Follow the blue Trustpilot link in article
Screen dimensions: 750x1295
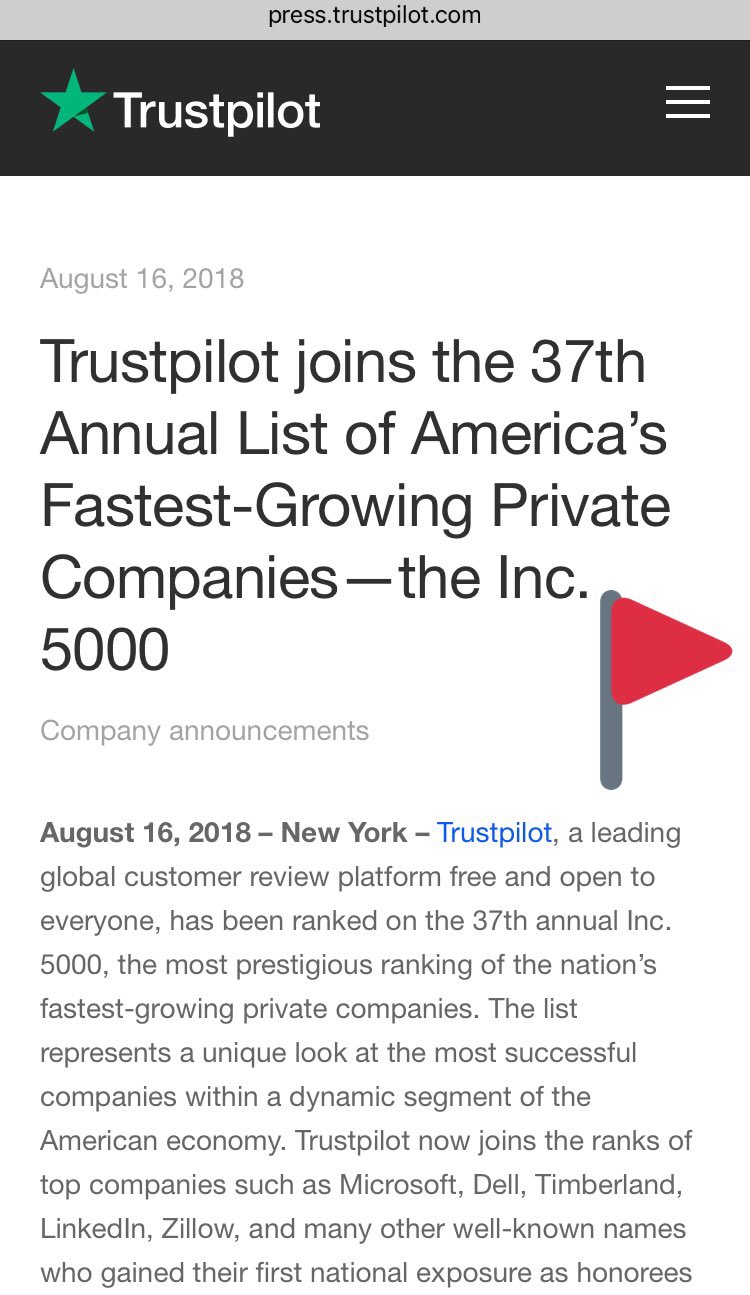[x=494, y=833]
